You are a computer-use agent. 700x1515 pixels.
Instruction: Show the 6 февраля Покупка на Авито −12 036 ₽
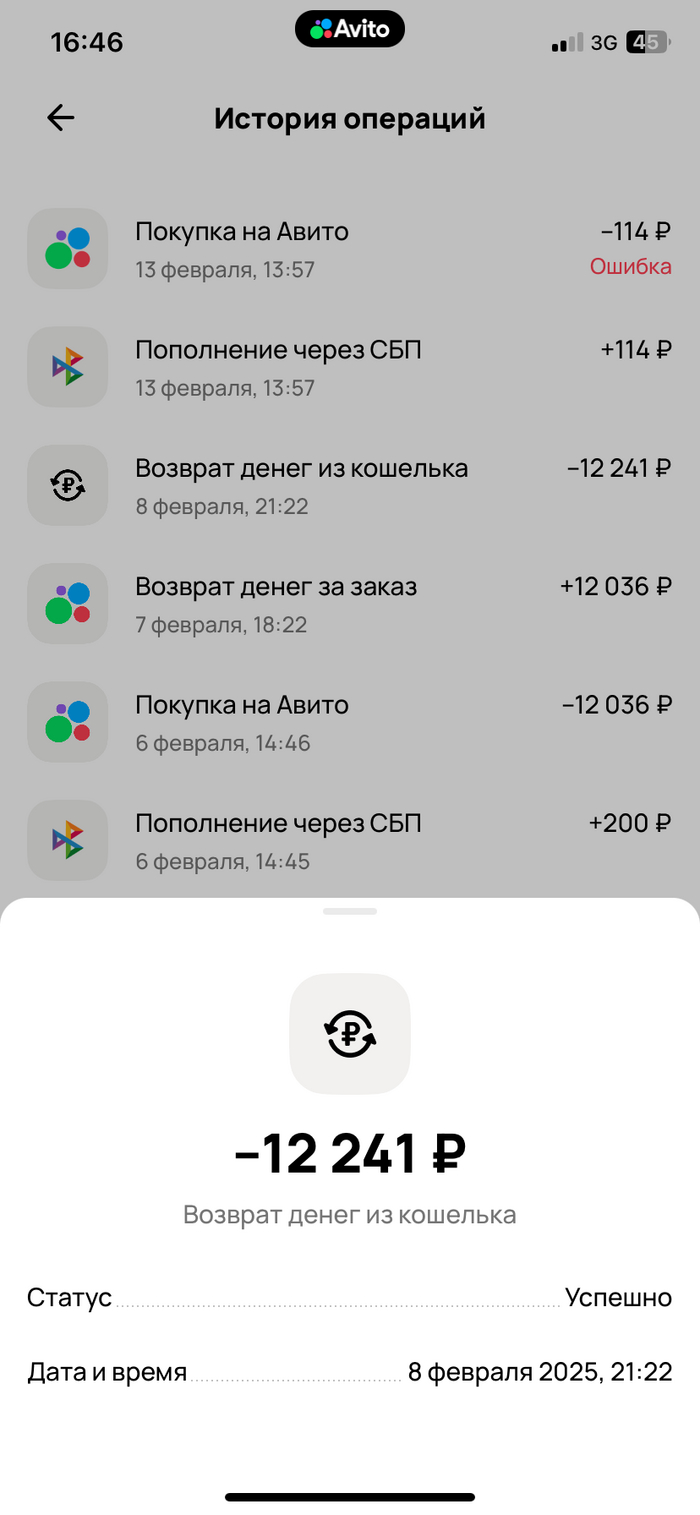350,722
